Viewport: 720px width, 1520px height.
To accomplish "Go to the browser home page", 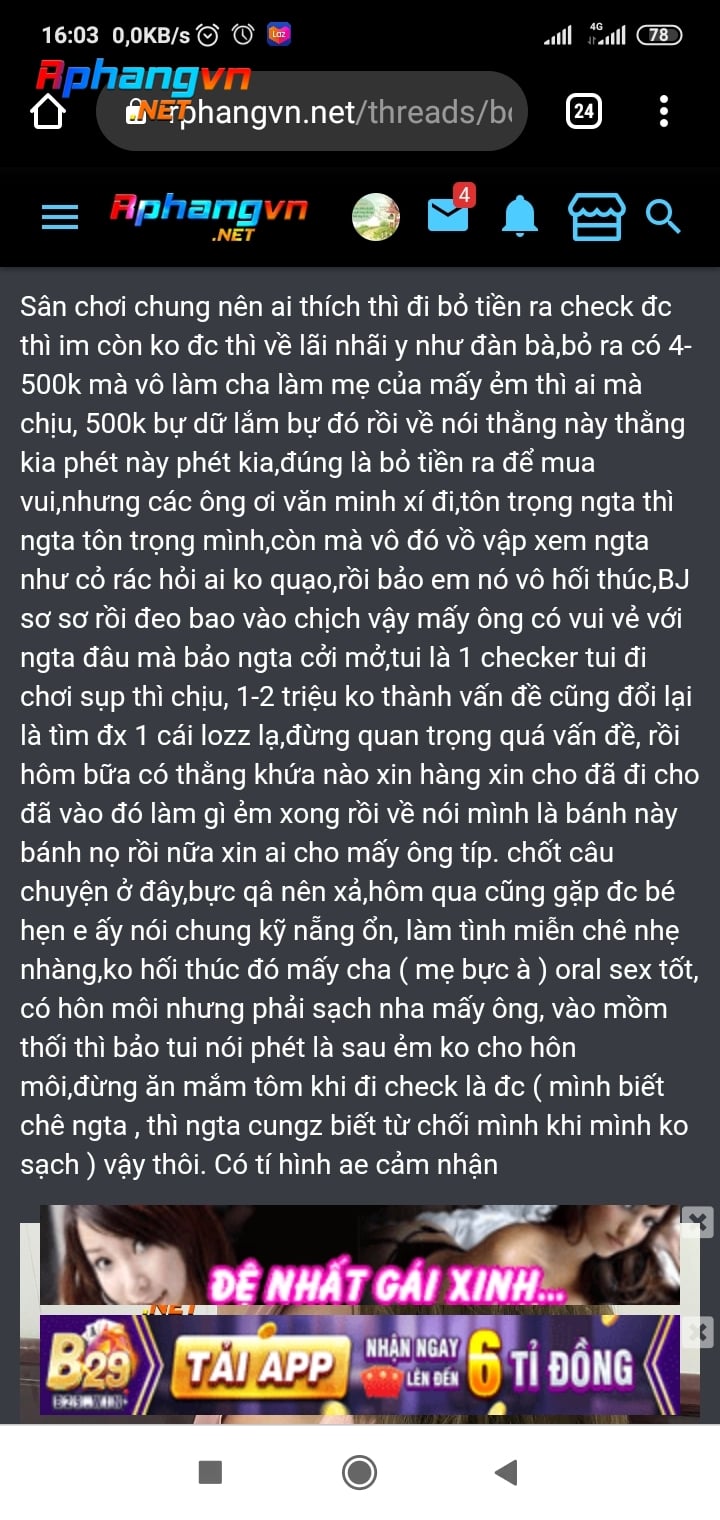I will pyautogui.click(x=47, y=111).
